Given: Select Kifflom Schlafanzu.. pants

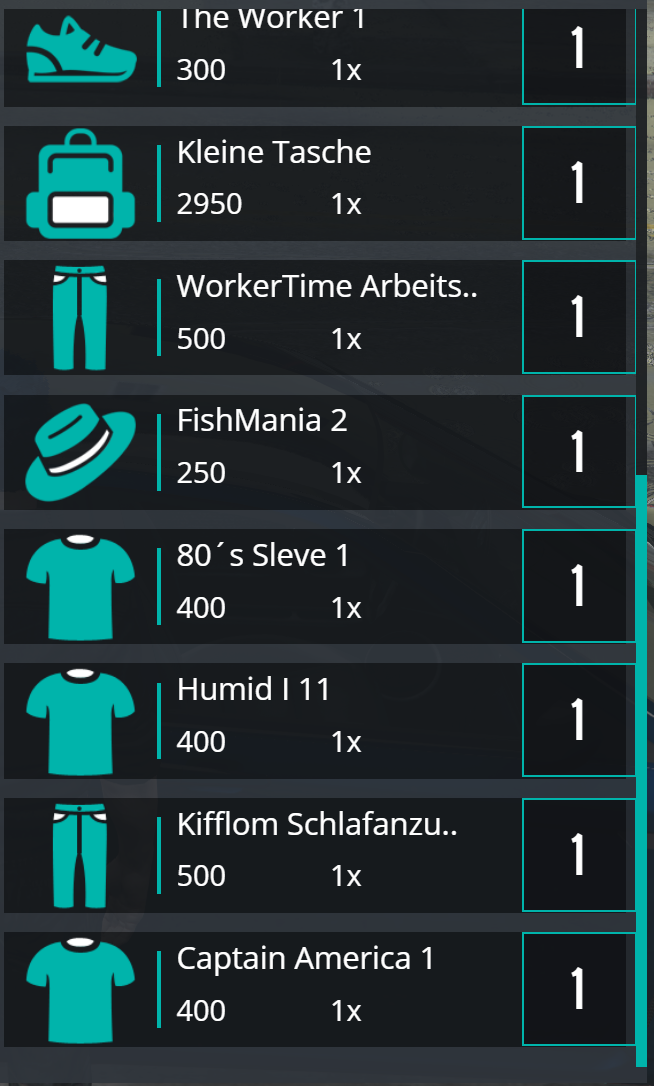Looking at the screenshot, I should (x=263, y=855).
